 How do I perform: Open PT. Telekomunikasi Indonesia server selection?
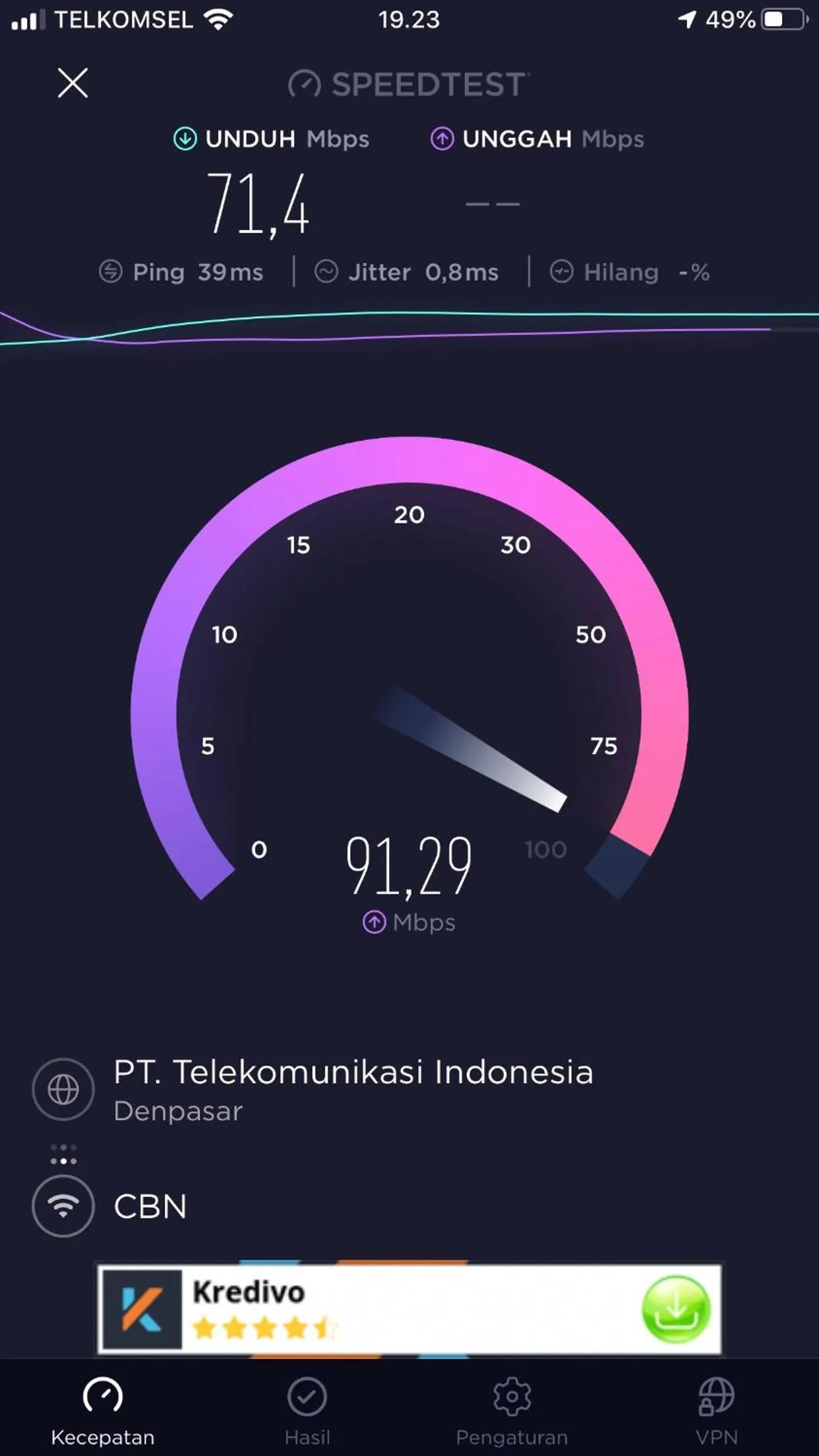(353, 1089)
